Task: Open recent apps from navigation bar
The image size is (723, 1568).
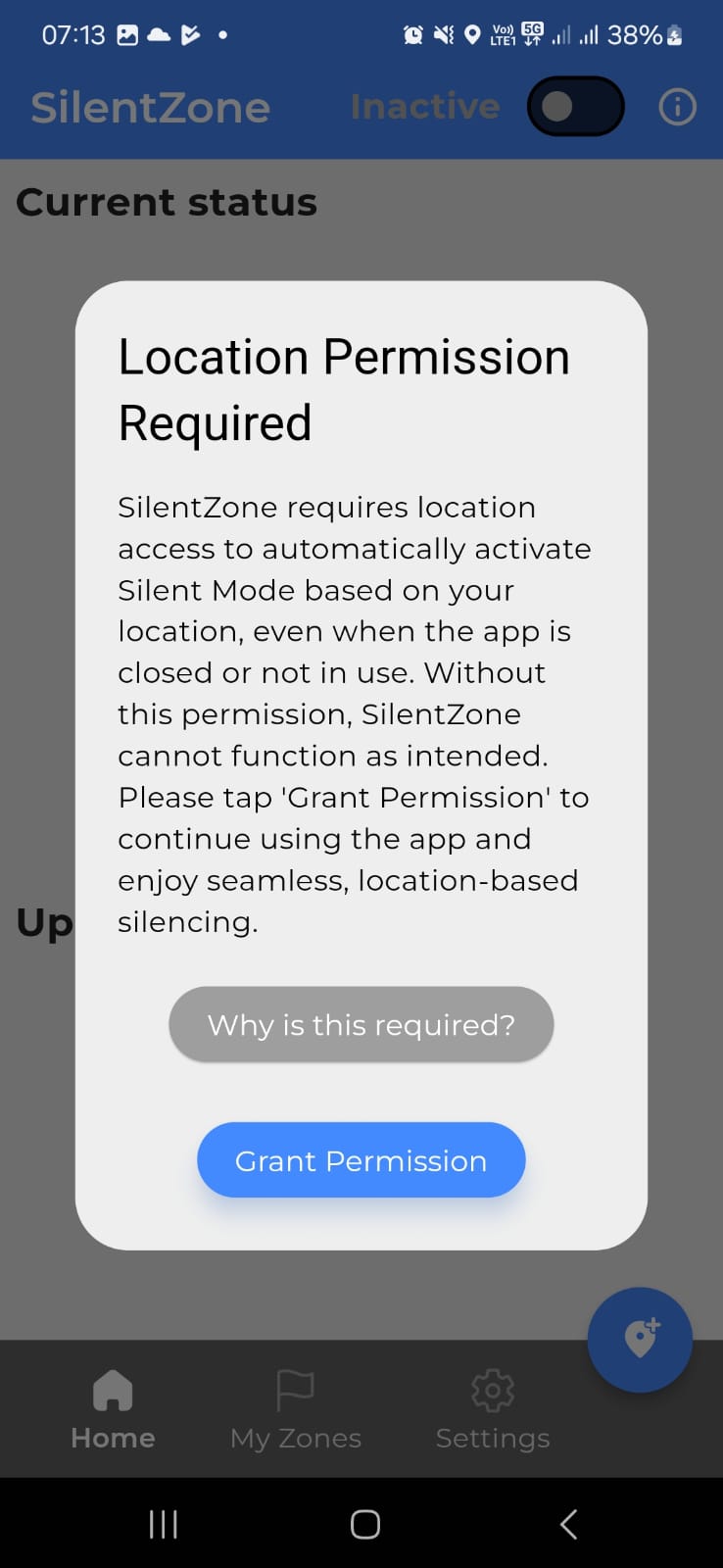Action: [163, 1524]
